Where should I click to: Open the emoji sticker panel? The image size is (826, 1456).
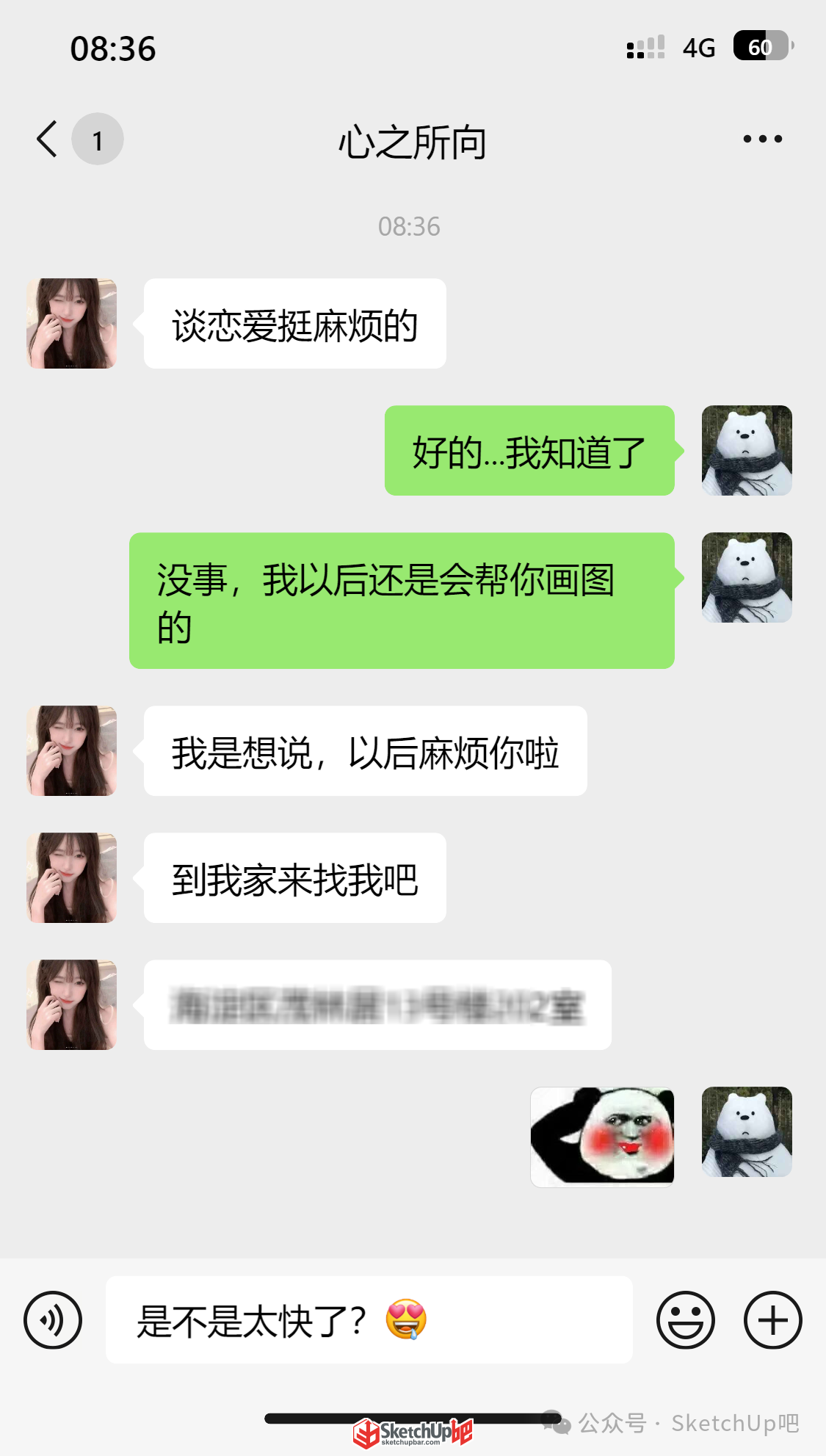[685, 1319]
